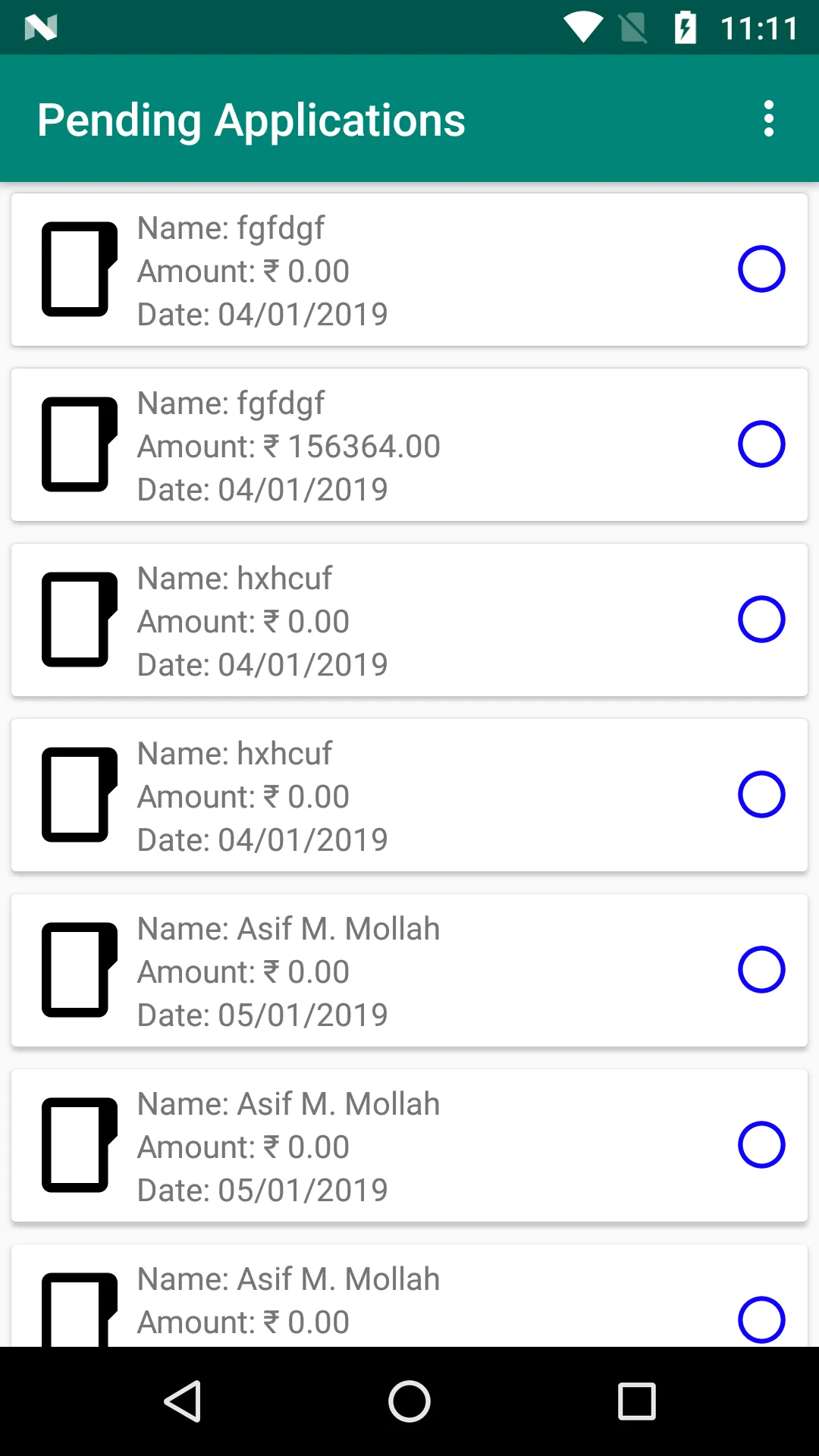Select the radio button on Asif M. Mollah's first entry
Viewport: 819px width, 1456px height.
(x=761, y=969)
